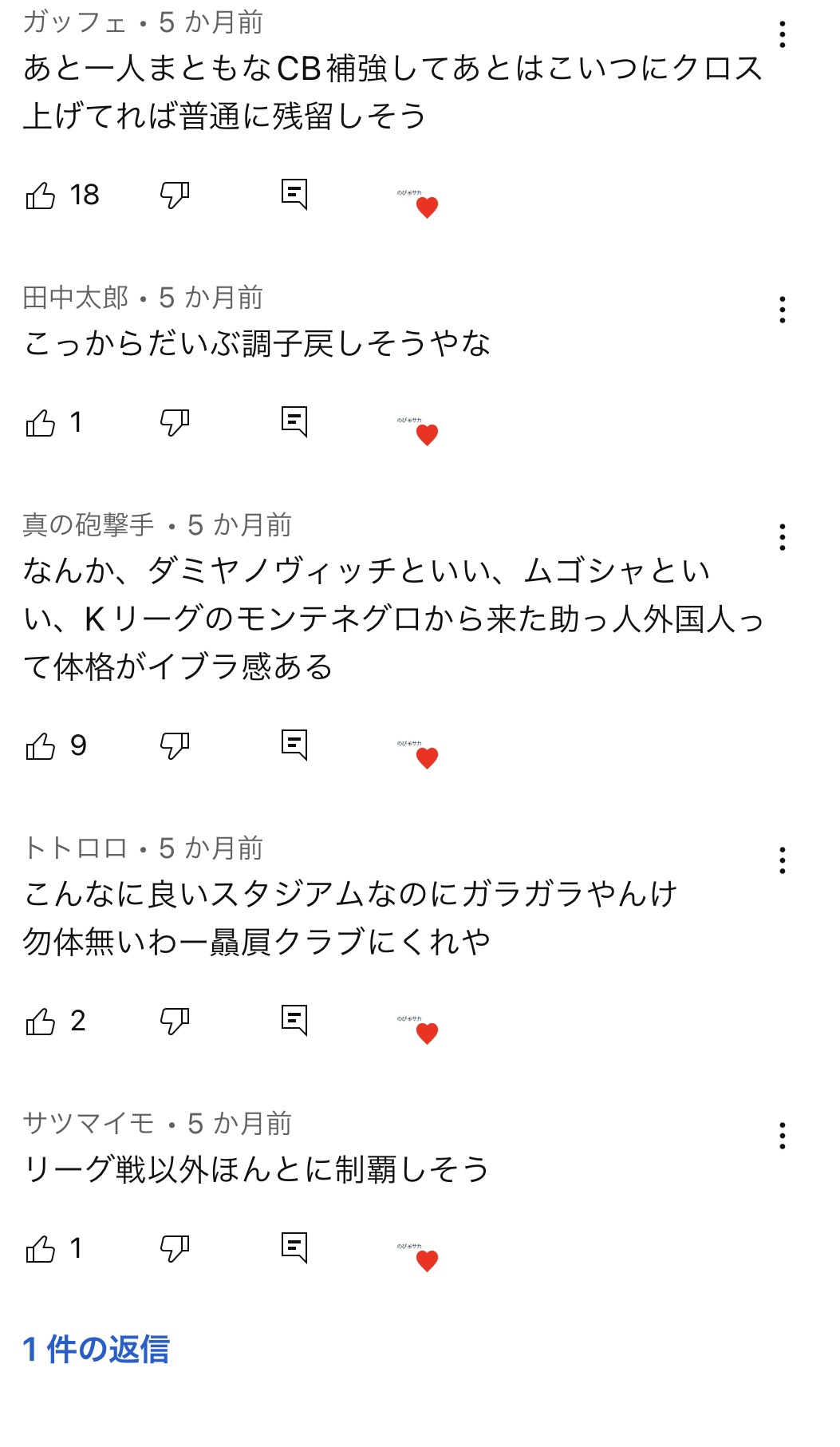840x1447 pixels.
Task: Dislike ガッフェ's comment
Action: click(175, 195)
